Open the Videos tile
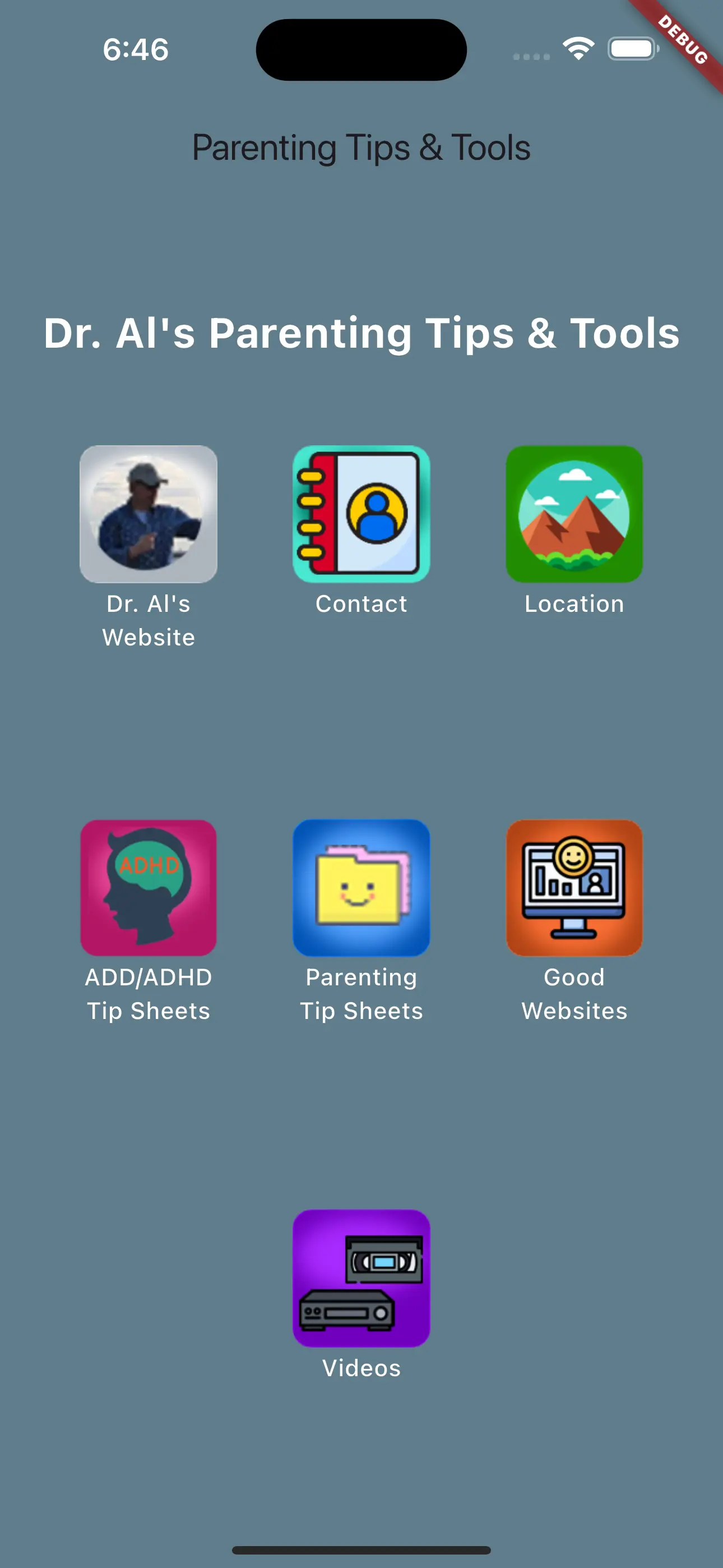This screenshot has height=1568, width=723. (x=361, y=1278)
